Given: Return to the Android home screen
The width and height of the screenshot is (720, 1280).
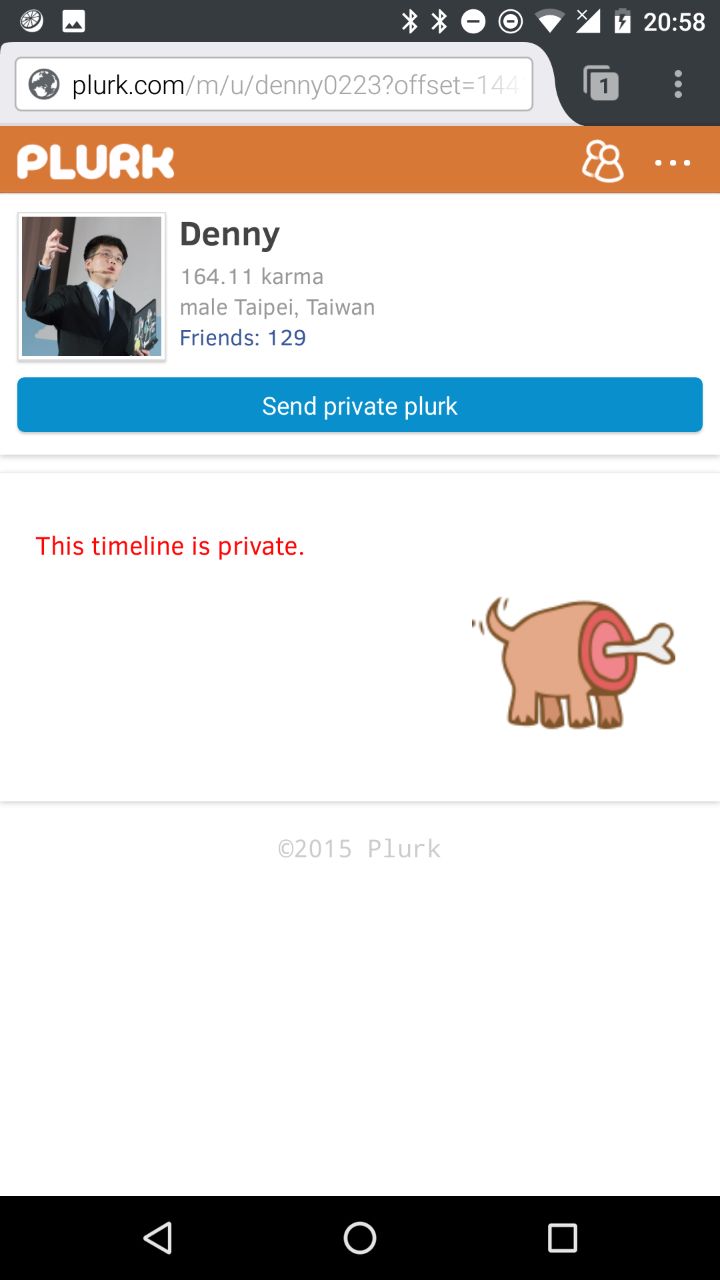Looking at the screenshot, I should point(360,1238).
